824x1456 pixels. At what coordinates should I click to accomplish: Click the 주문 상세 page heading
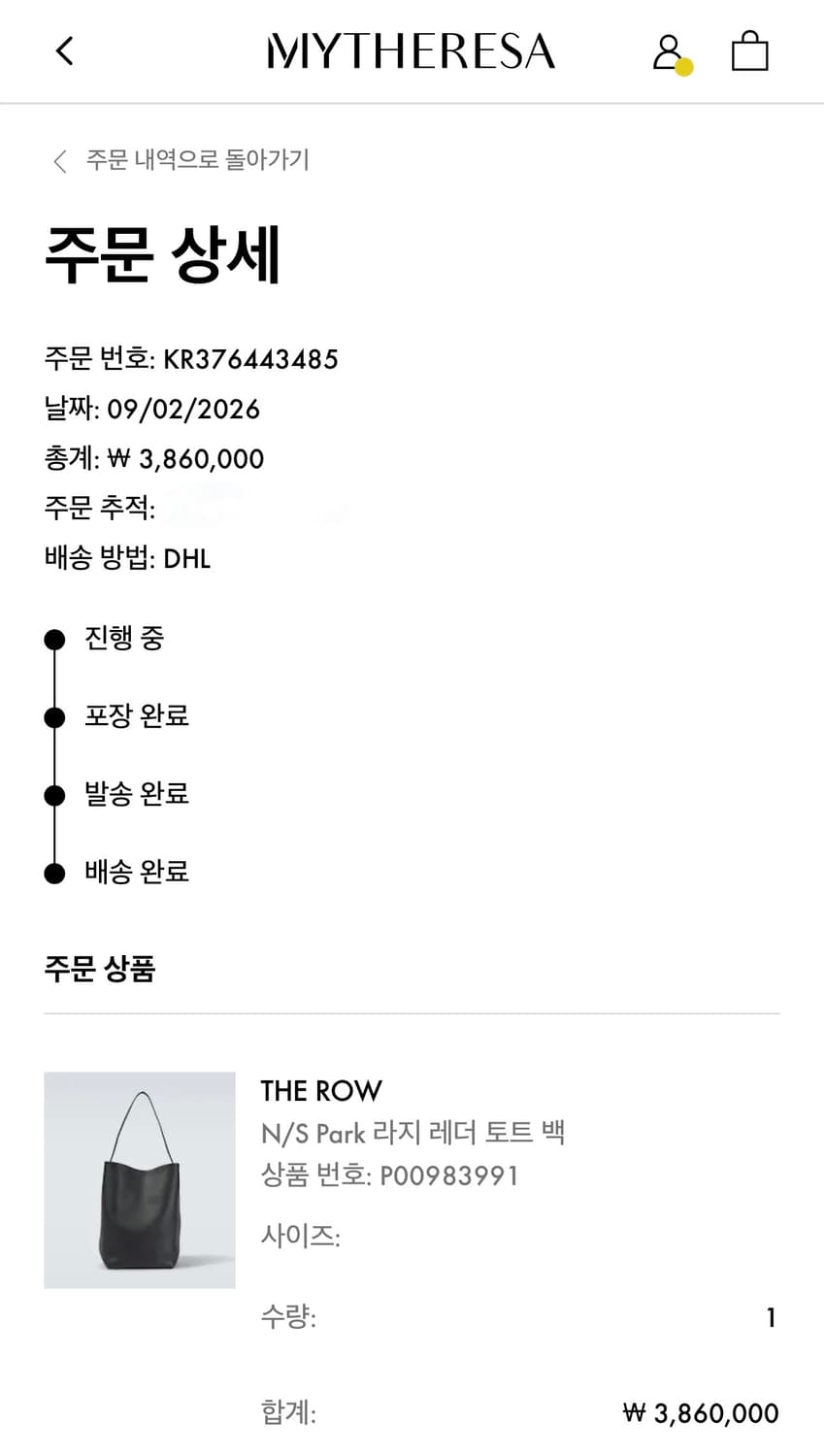[159, 254]
